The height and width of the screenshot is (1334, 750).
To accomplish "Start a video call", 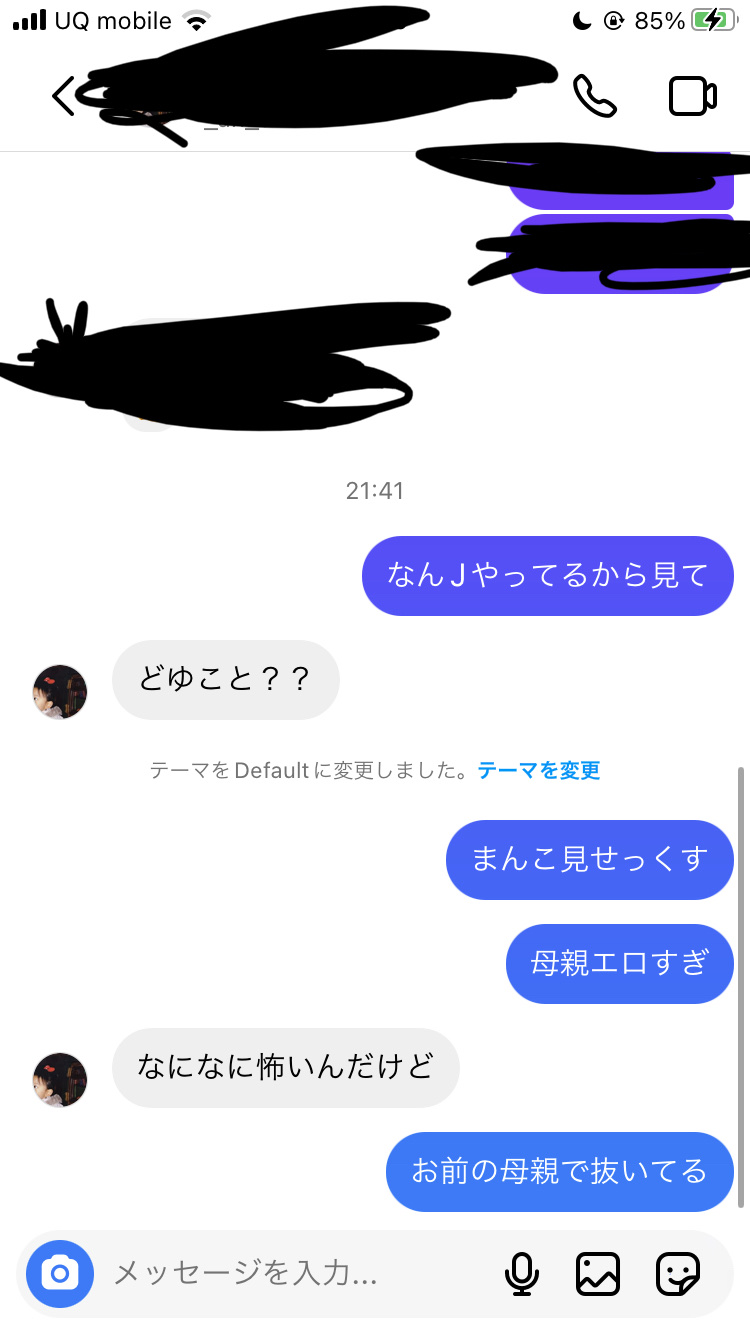I will [692, 96].
